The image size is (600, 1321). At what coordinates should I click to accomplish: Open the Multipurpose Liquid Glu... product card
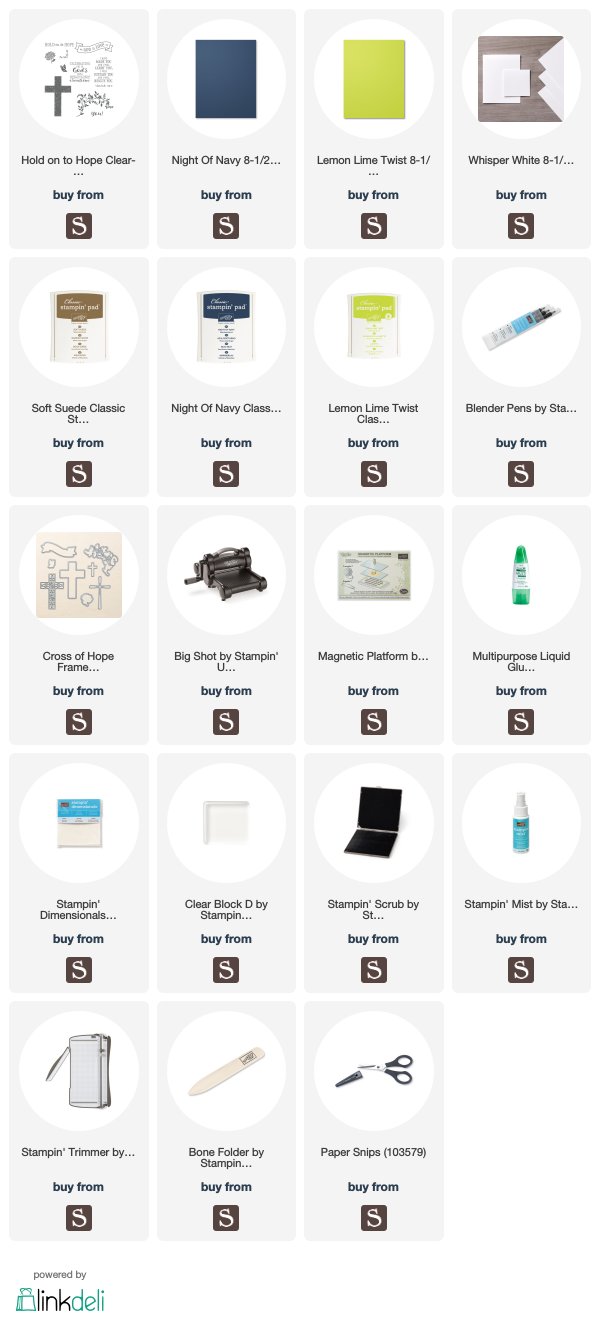pyautogui.click(x=521, y=625)
